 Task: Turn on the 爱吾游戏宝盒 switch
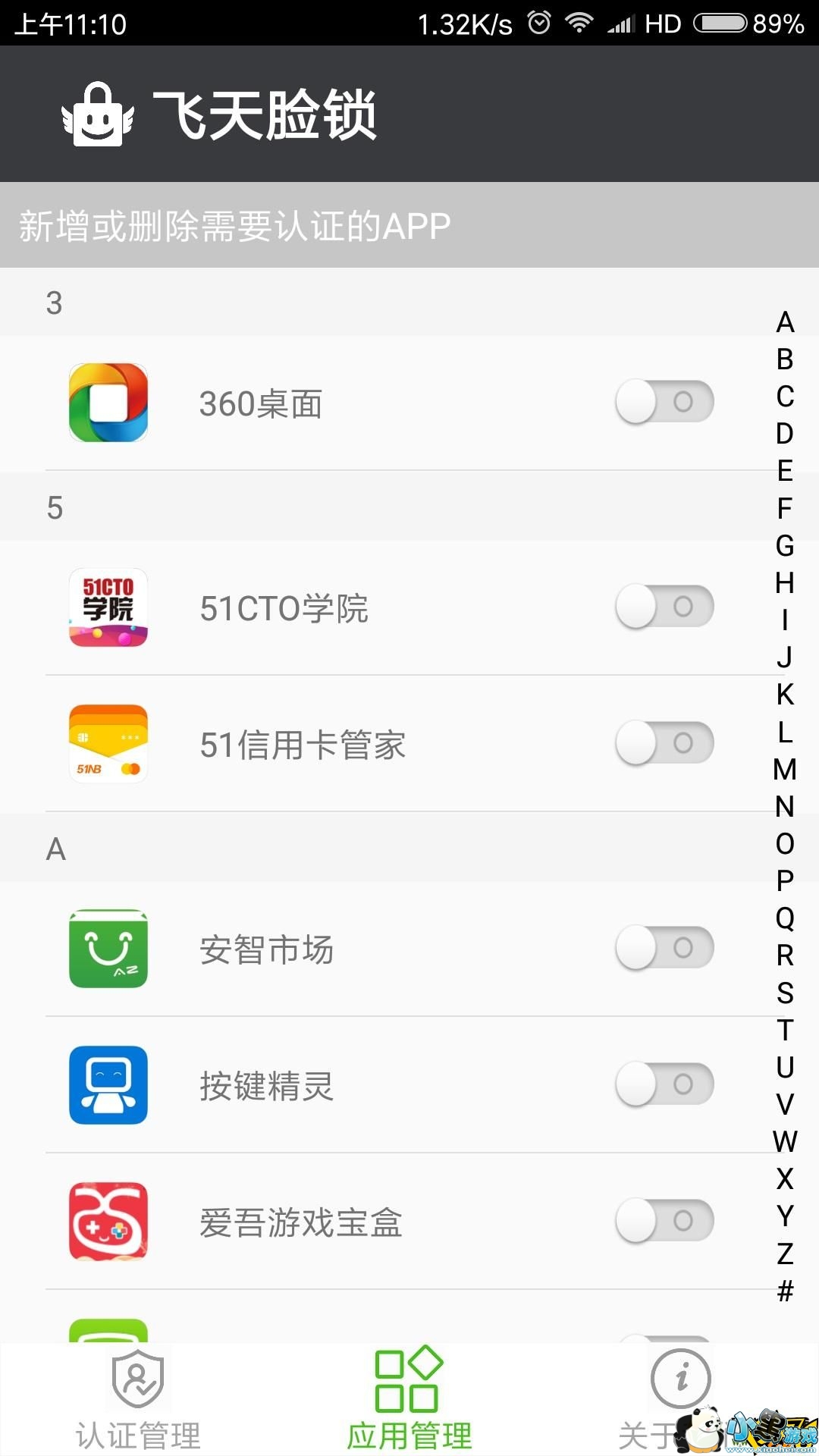tap(664, 1221)
